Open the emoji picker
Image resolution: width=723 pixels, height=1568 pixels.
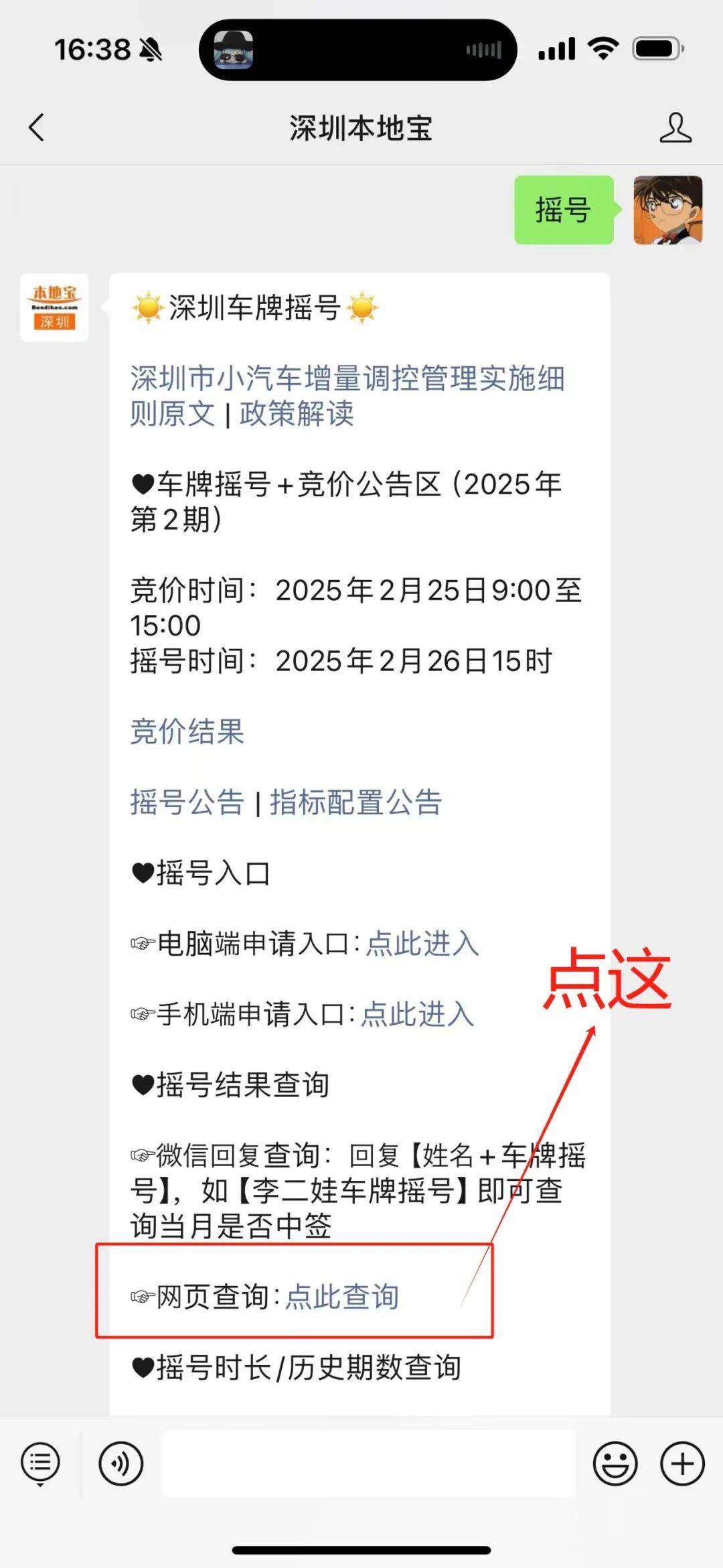615,1464
